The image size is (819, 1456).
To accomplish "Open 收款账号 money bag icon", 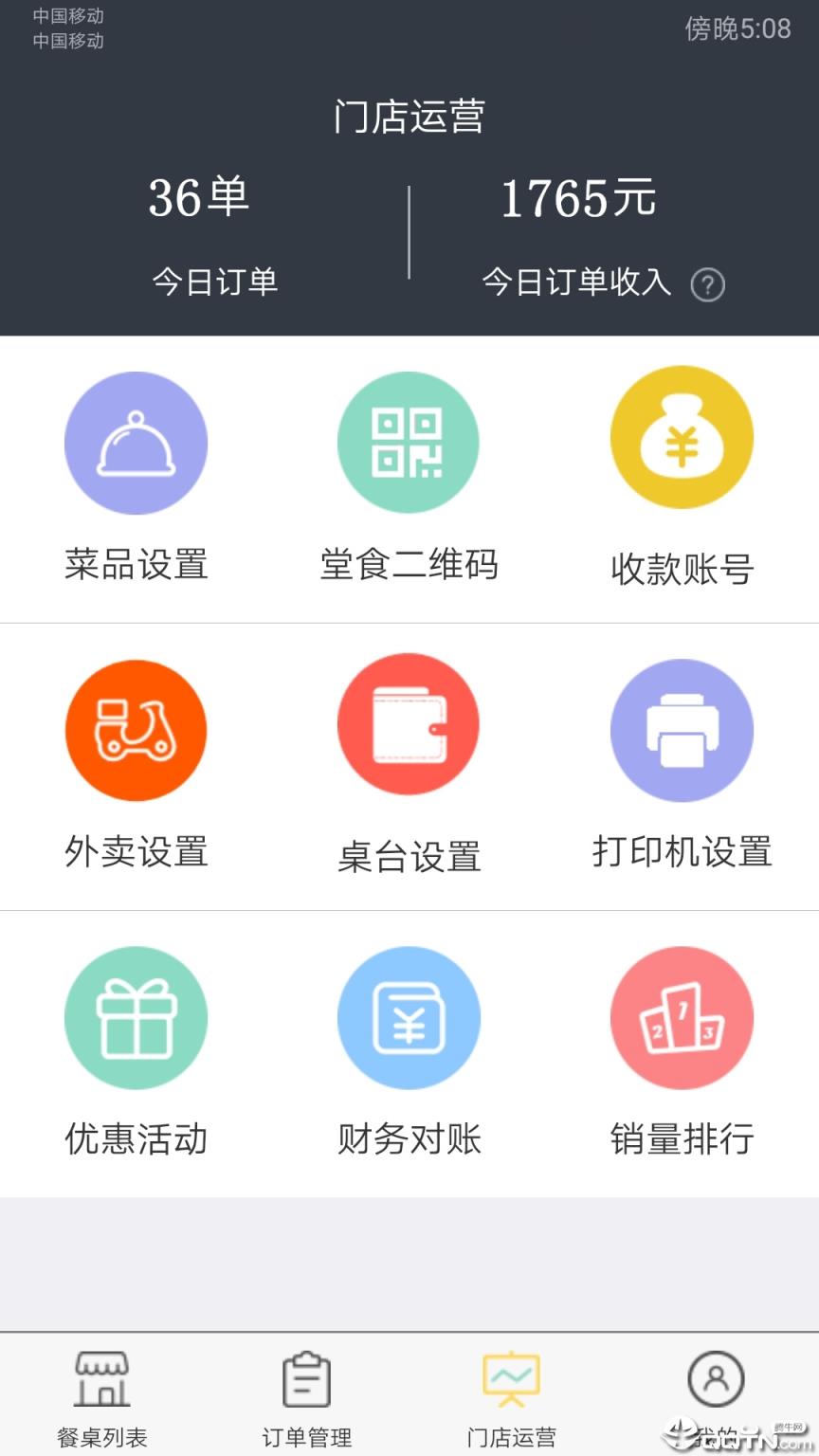I will click(681, 437).
